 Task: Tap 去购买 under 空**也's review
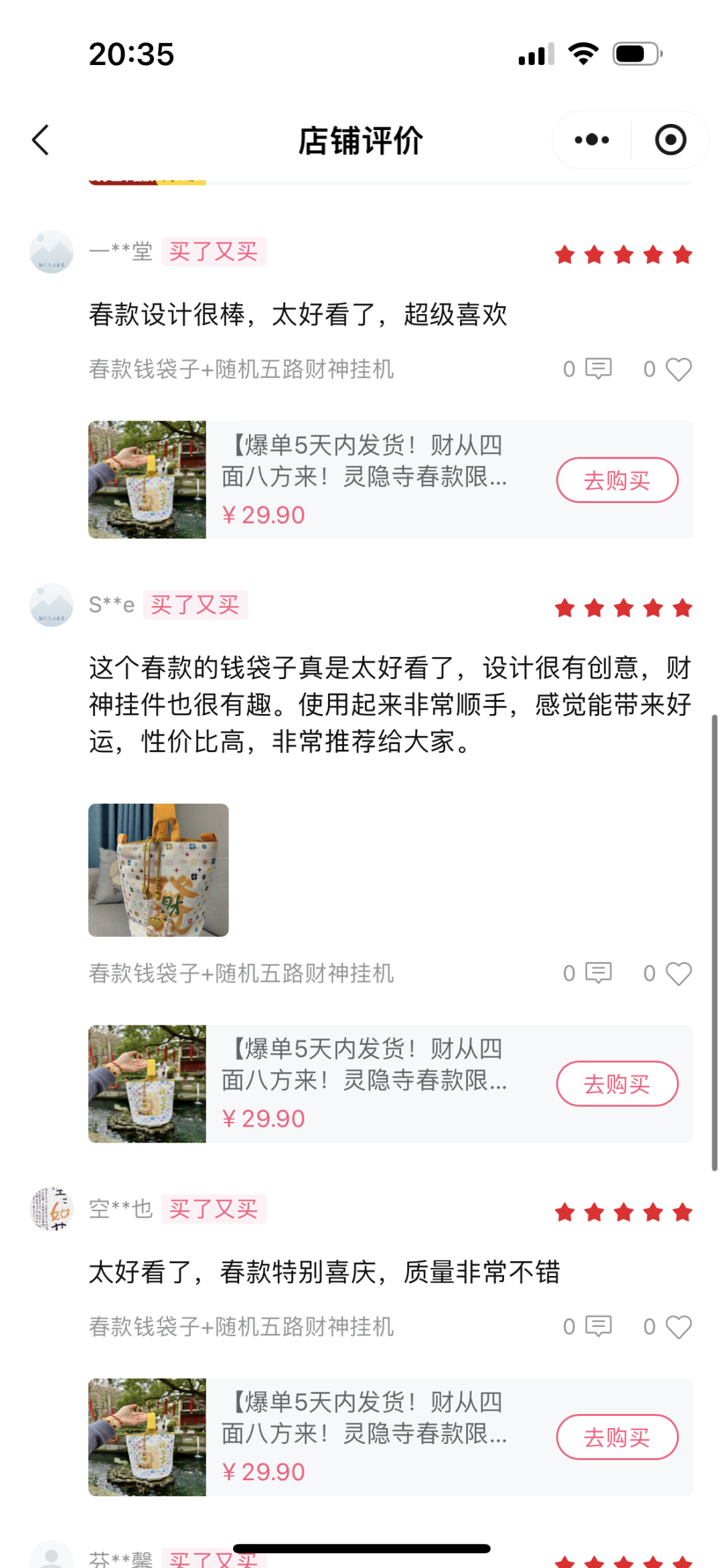617,1437
